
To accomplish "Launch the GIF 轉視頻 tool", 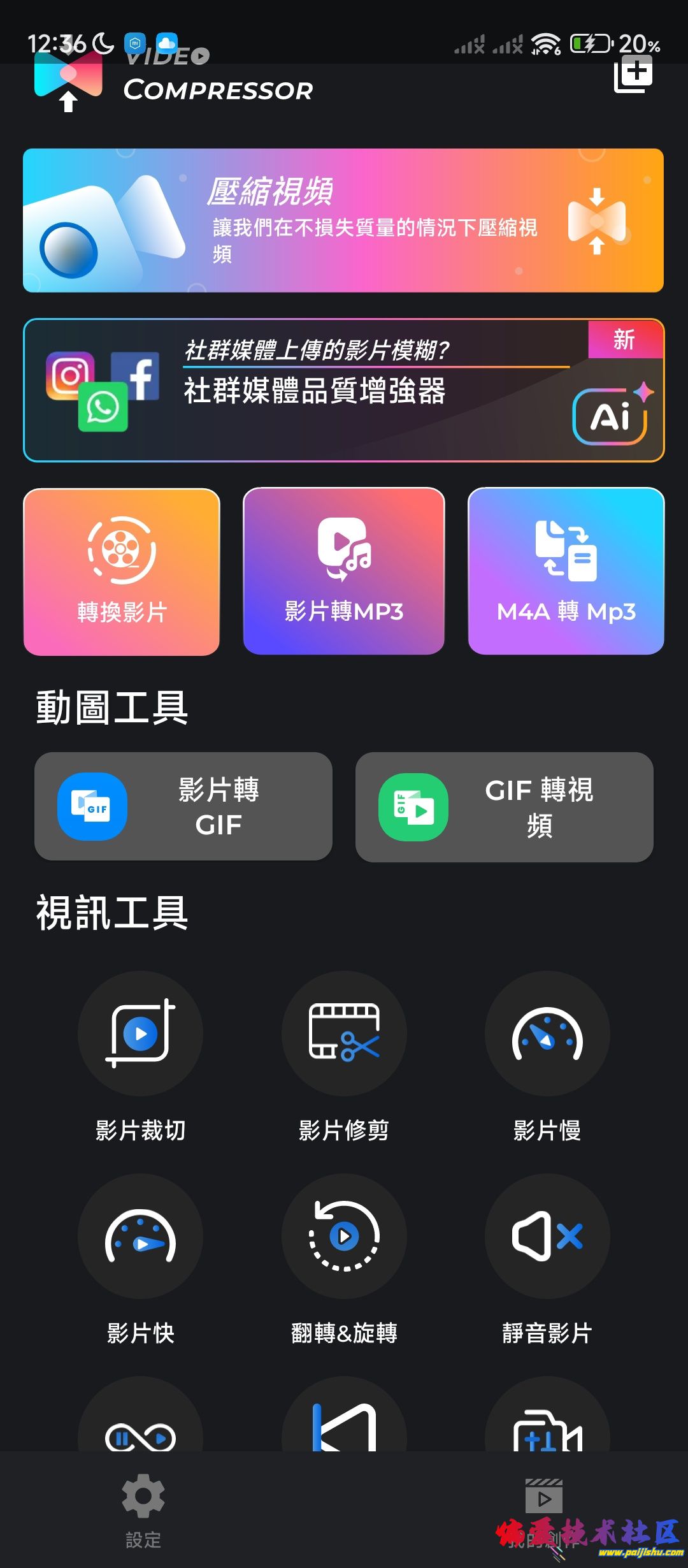I will pos(504,807).
